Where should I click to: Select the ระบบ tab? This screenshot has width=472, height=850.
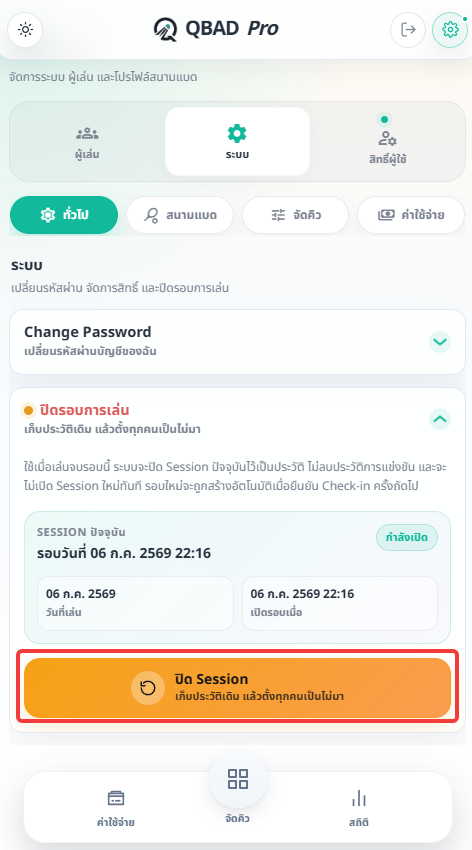(x=237, y=141)
